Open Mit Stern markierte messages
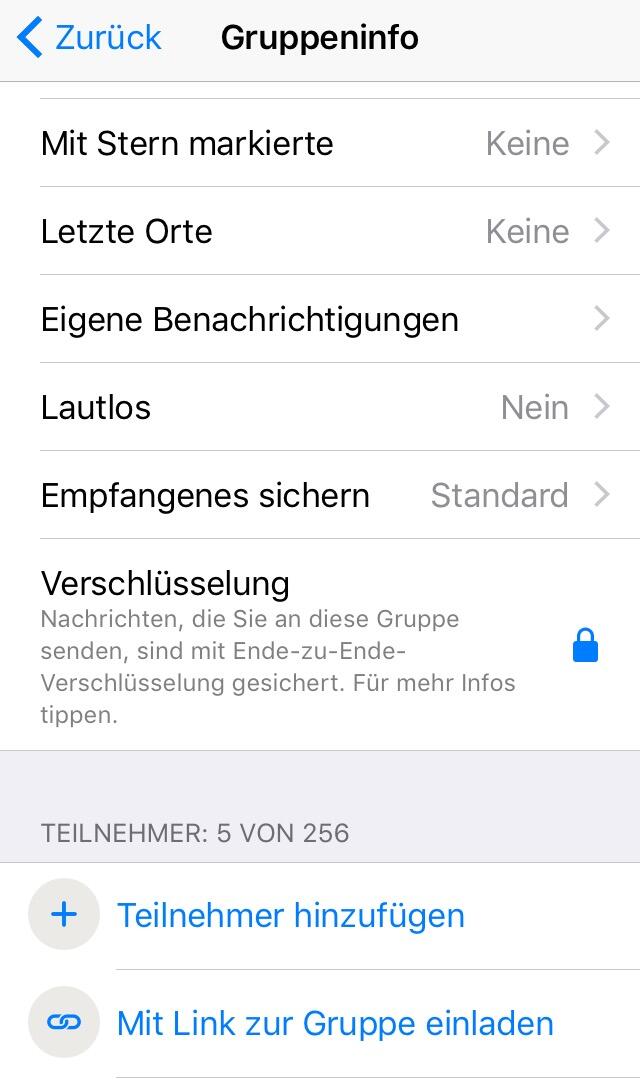This screenshot has height=1088, width=640. 320,143
